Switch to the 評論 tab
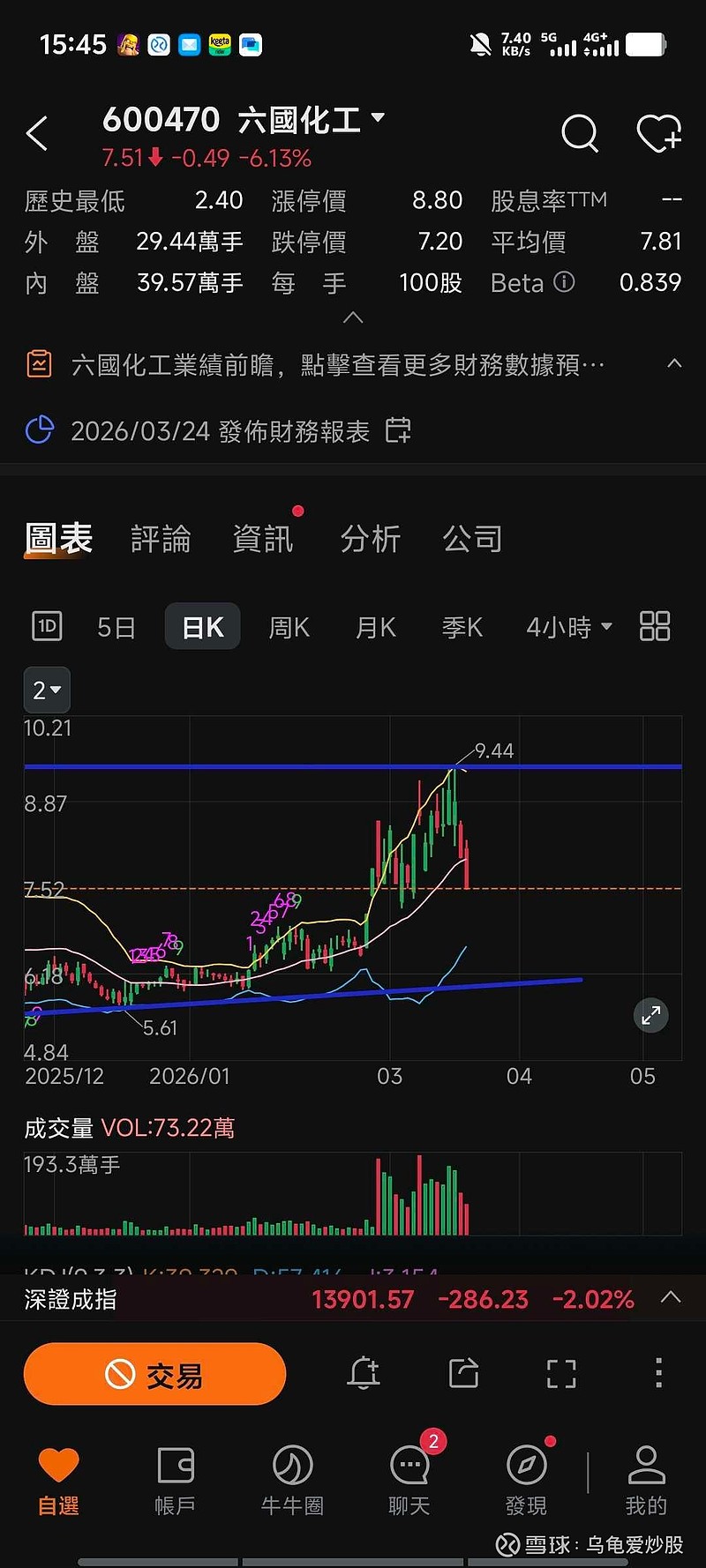This screenshot has height=1568, width=706. [x=161, y=539]
